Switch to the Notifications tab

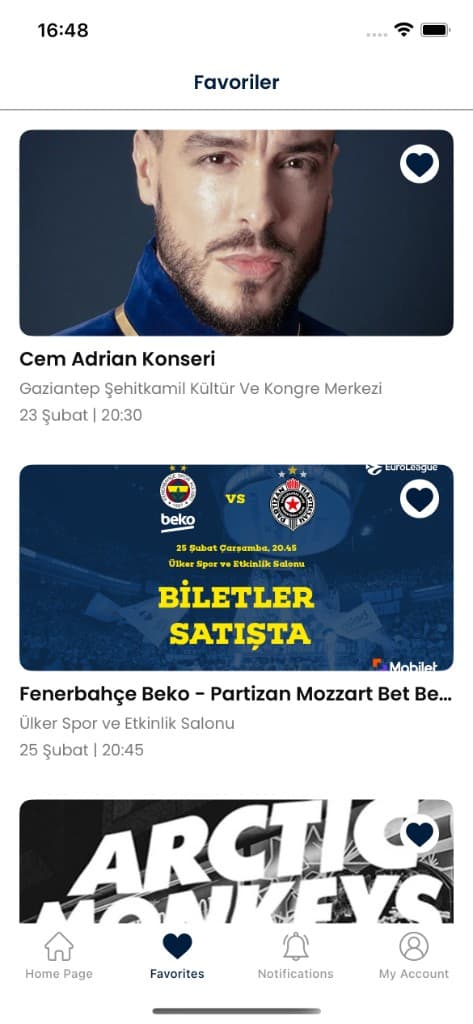[295, 955]
